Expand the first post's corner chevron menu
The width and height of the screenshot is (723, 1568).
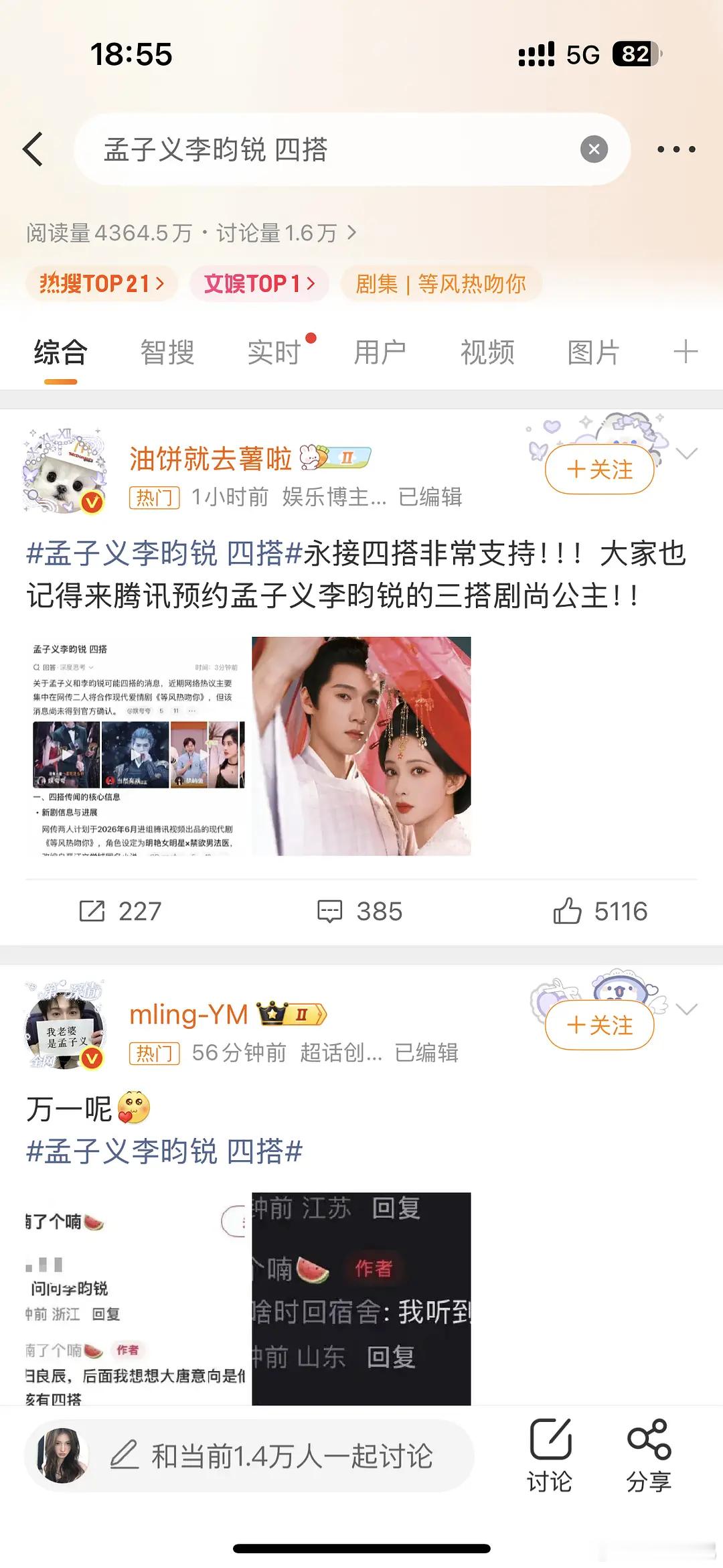(x=688, y=452)
